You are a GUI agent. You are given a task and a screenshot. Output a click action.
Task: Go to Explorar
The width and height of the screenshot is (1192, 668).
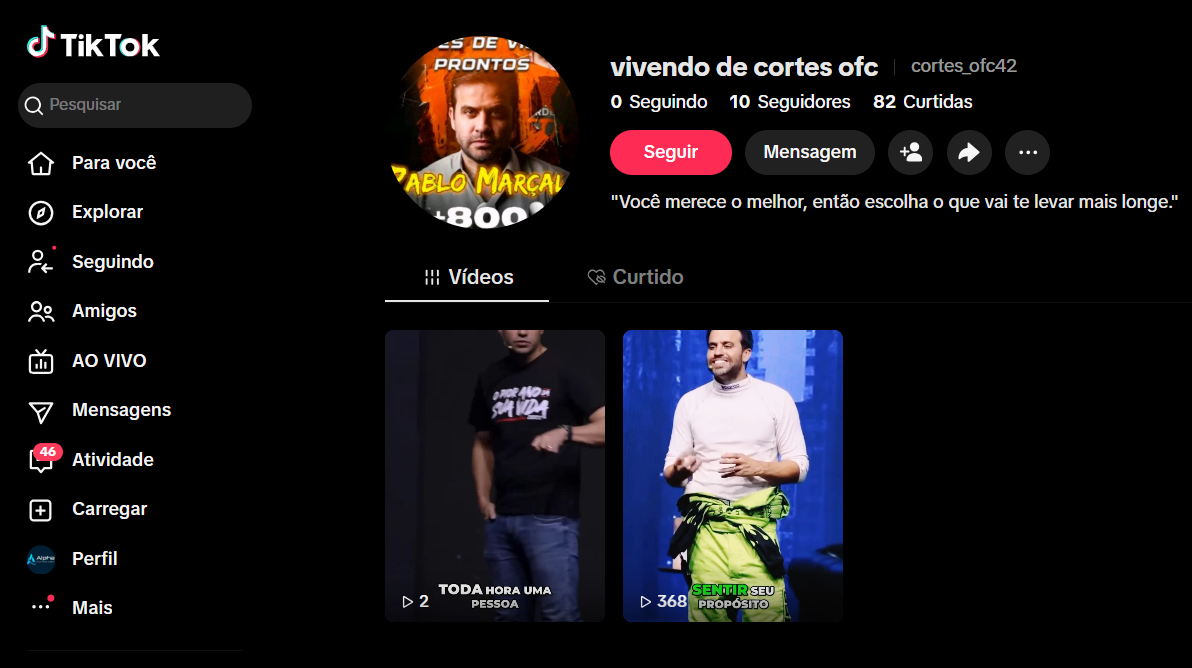tap(107, 212)
